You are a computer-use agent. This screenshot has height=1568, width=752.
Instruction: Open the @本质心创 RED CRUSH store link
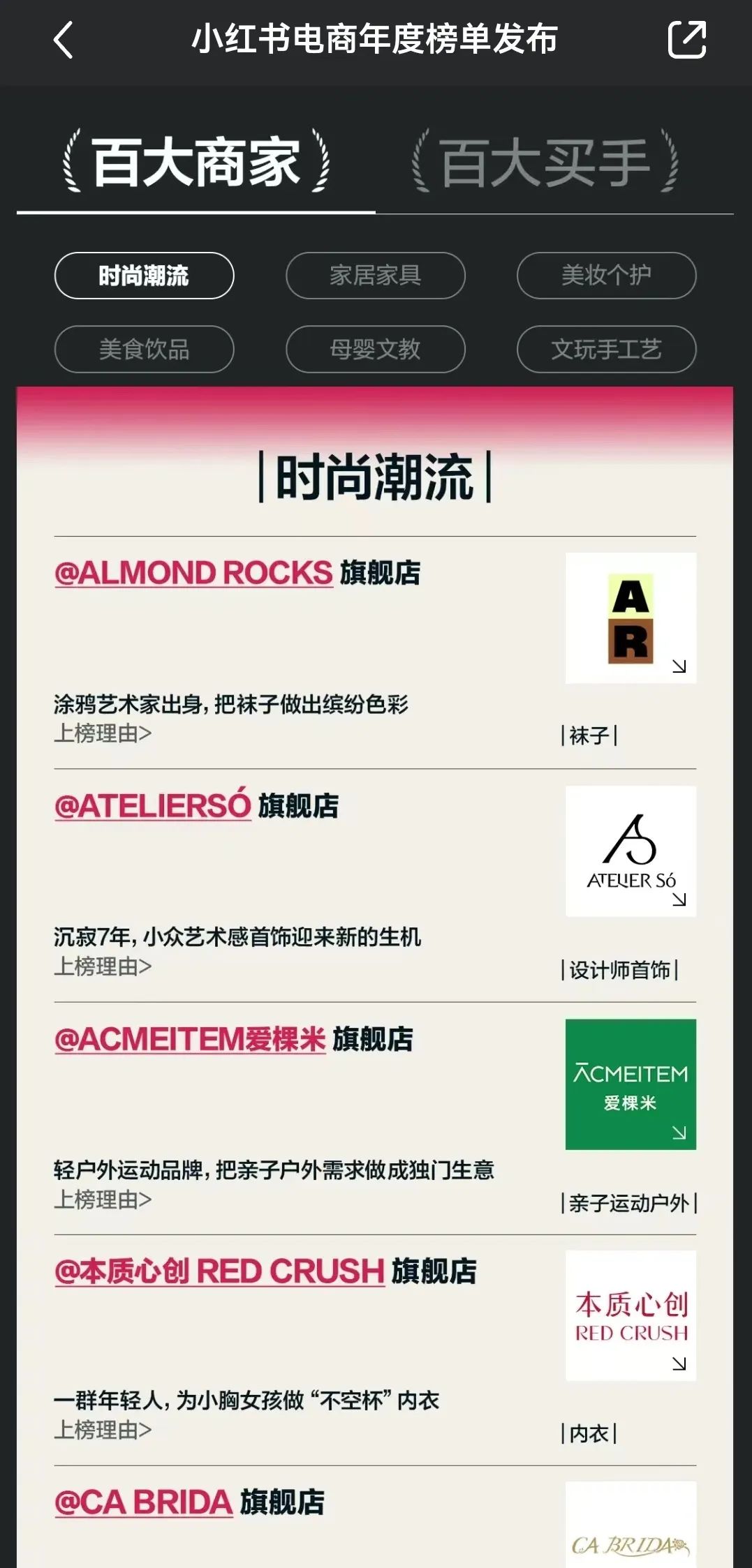click(219, 1271)
